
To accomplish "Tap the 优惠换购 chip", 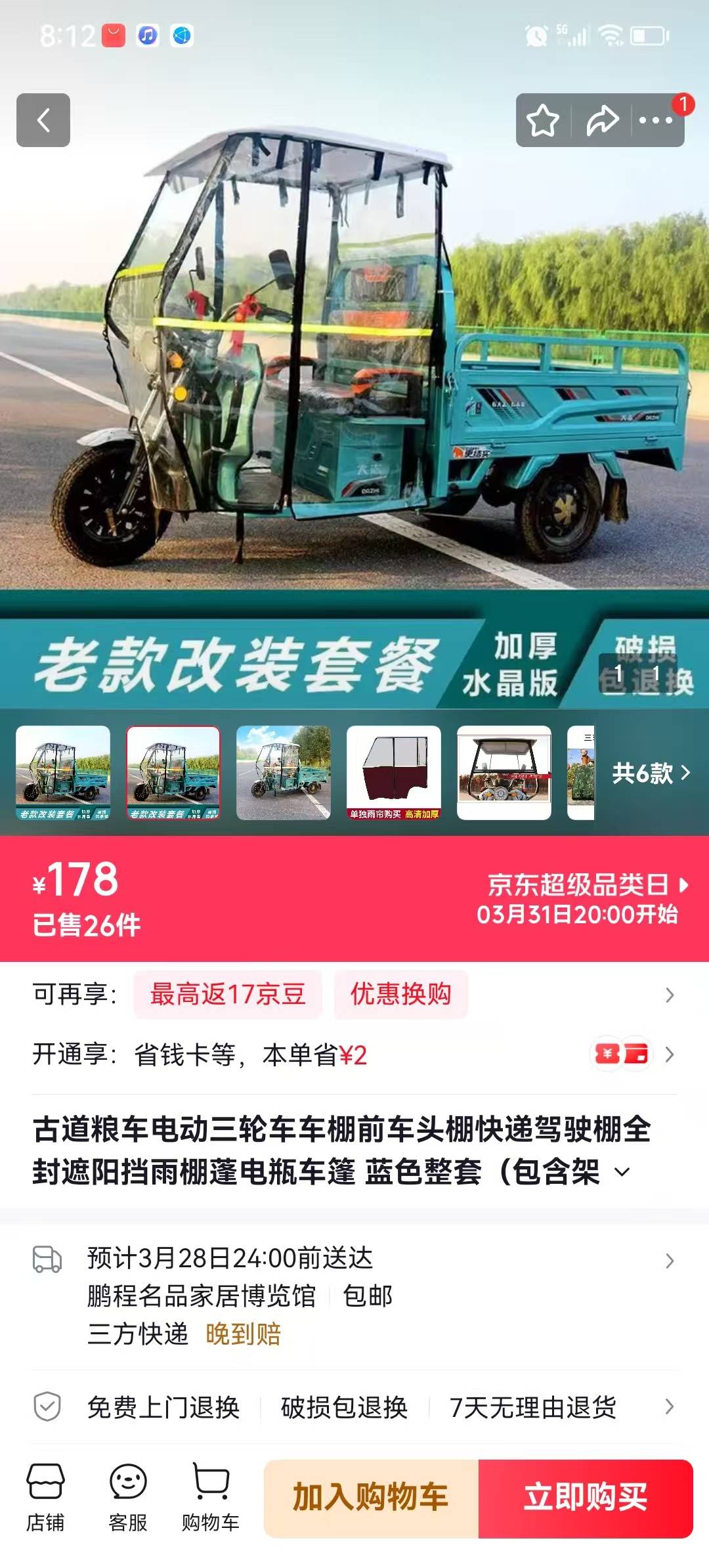I will click(400, 994).
